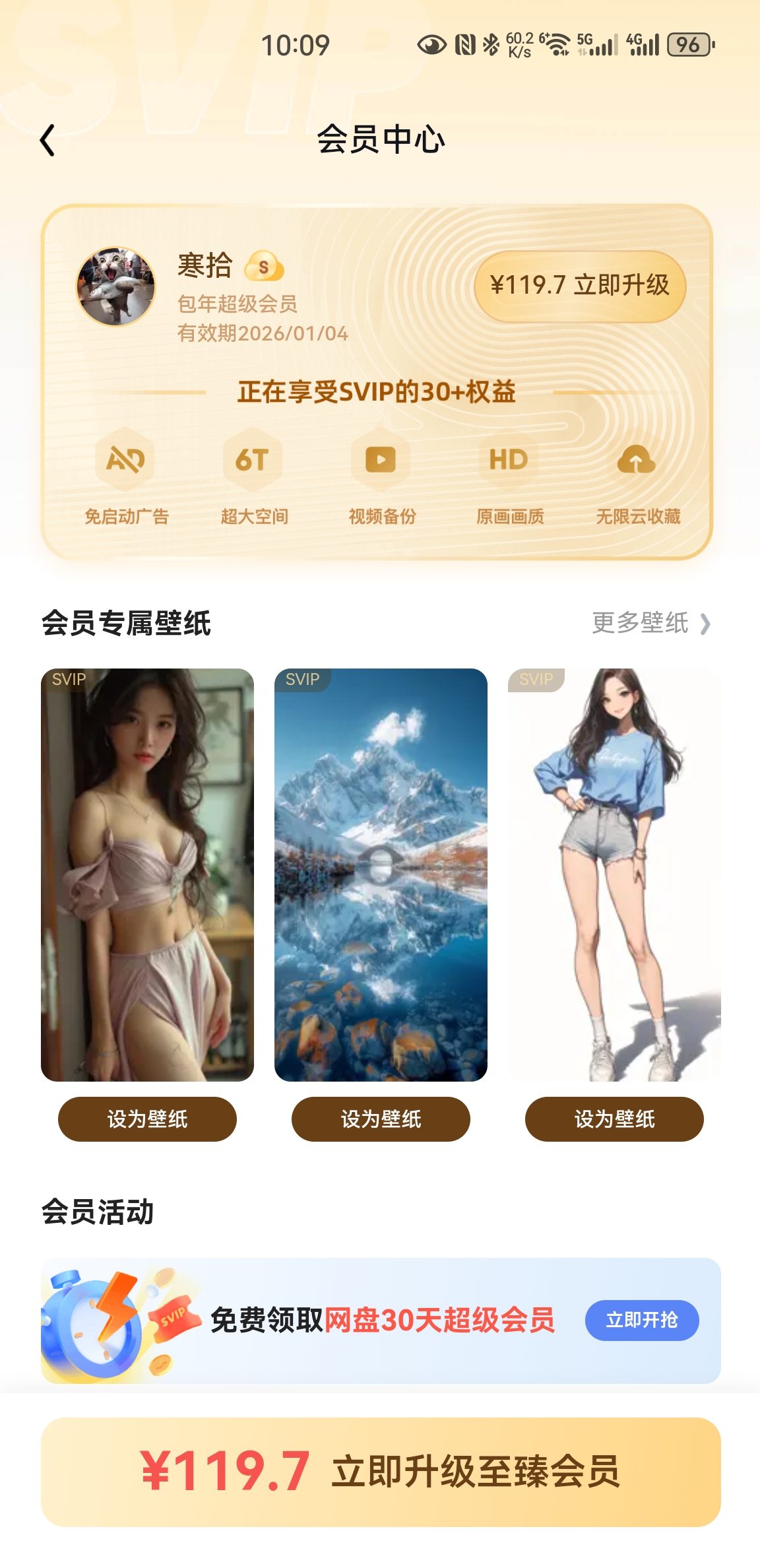Open the first SVIP wallpaper thumbnail
The height and width of the screenshot is (1568, 760).
click(x=147, y=871)
